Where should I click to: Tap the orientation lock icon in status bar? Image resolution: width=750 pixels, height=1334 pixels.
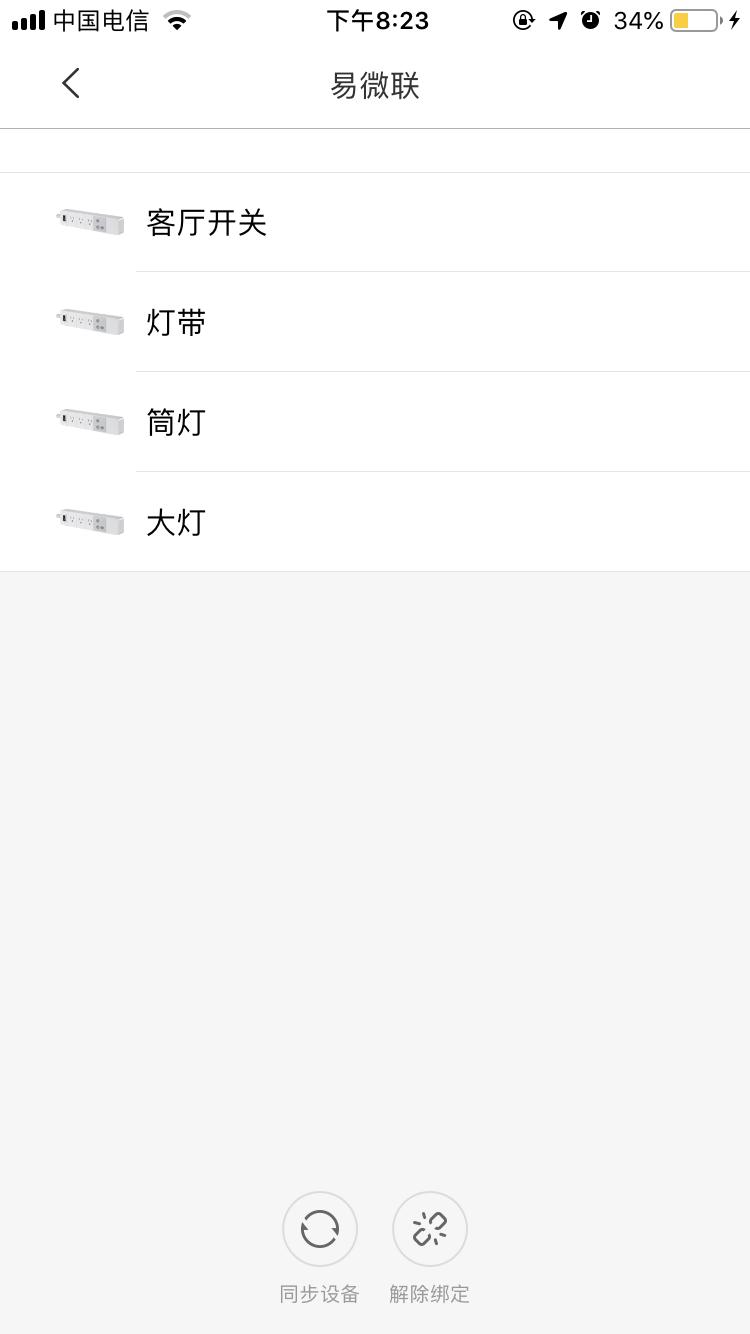click(x=524, y=19)
